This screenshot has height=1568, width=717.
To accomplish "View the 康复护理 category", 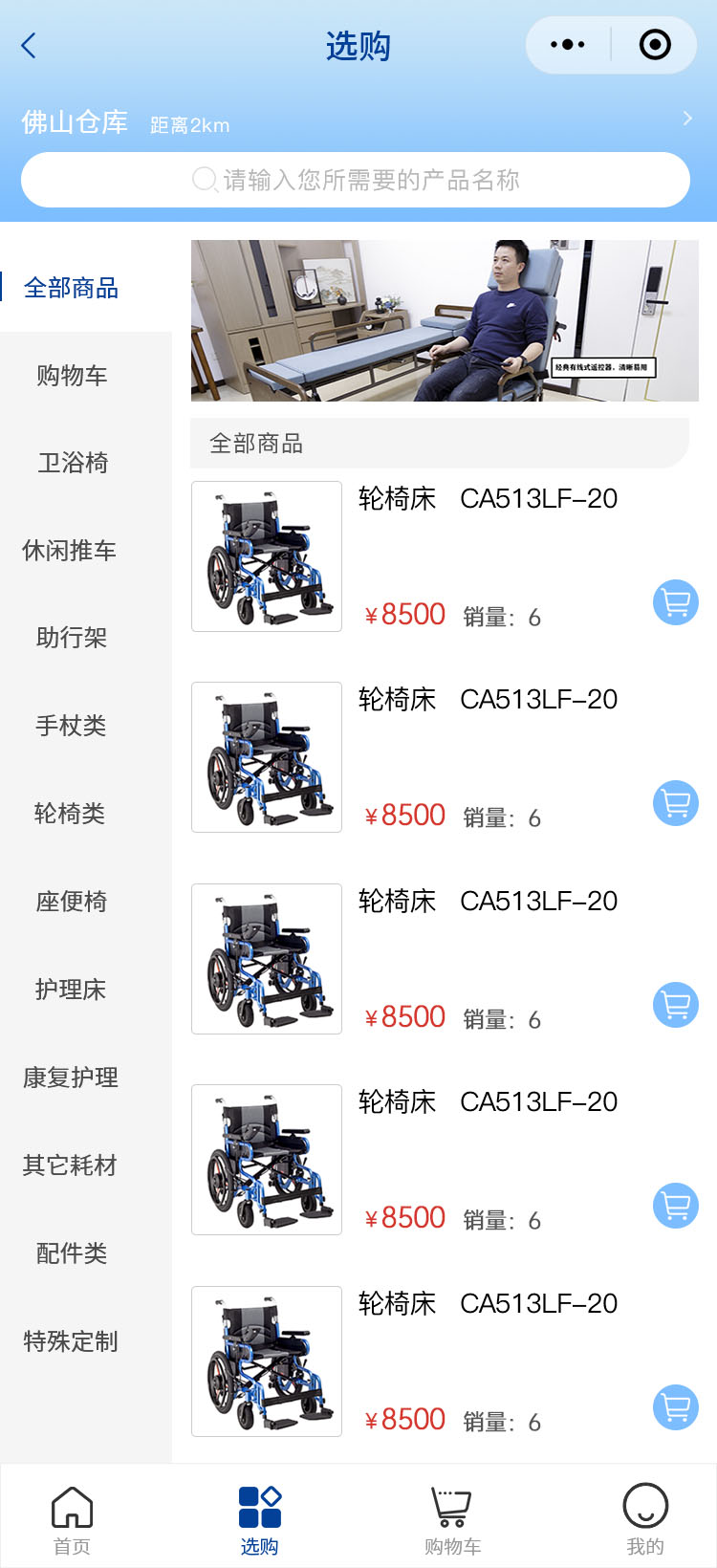I will (x=71, y=1078).
